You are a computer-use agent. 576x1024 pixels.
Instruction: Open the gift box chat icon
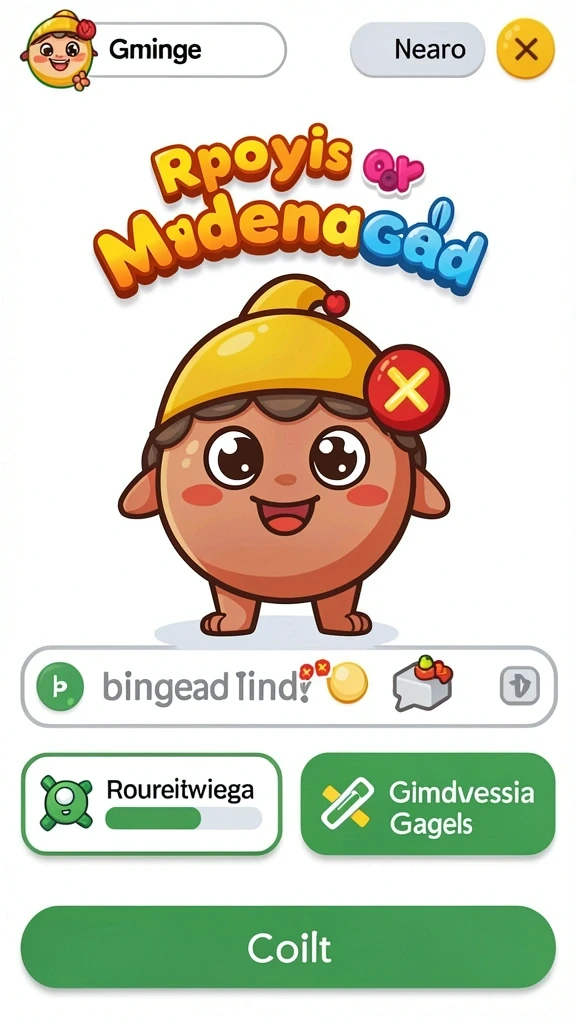[x=423, y=683]
